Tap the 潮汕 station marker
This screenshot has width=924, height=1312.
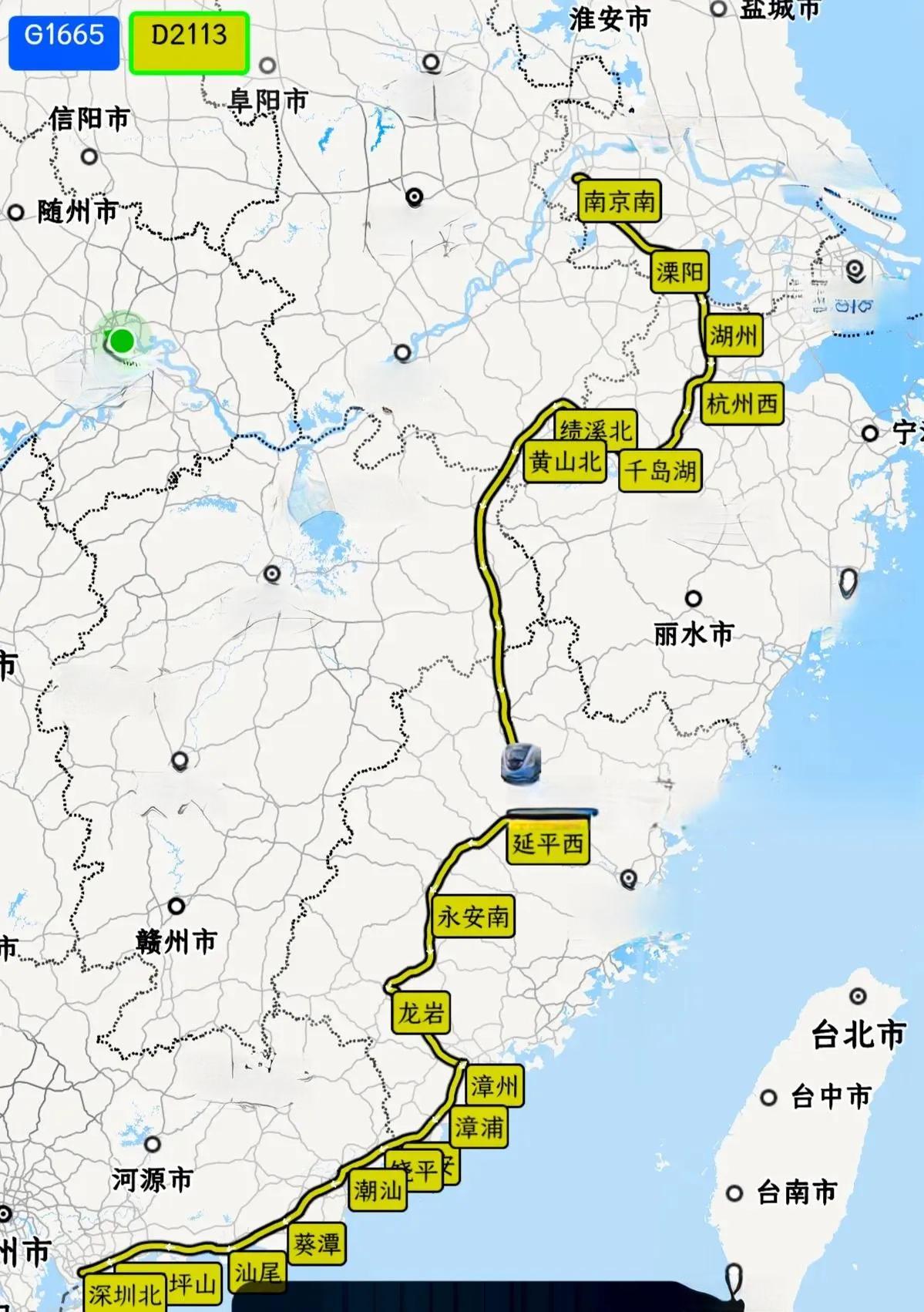[378, 1191]
